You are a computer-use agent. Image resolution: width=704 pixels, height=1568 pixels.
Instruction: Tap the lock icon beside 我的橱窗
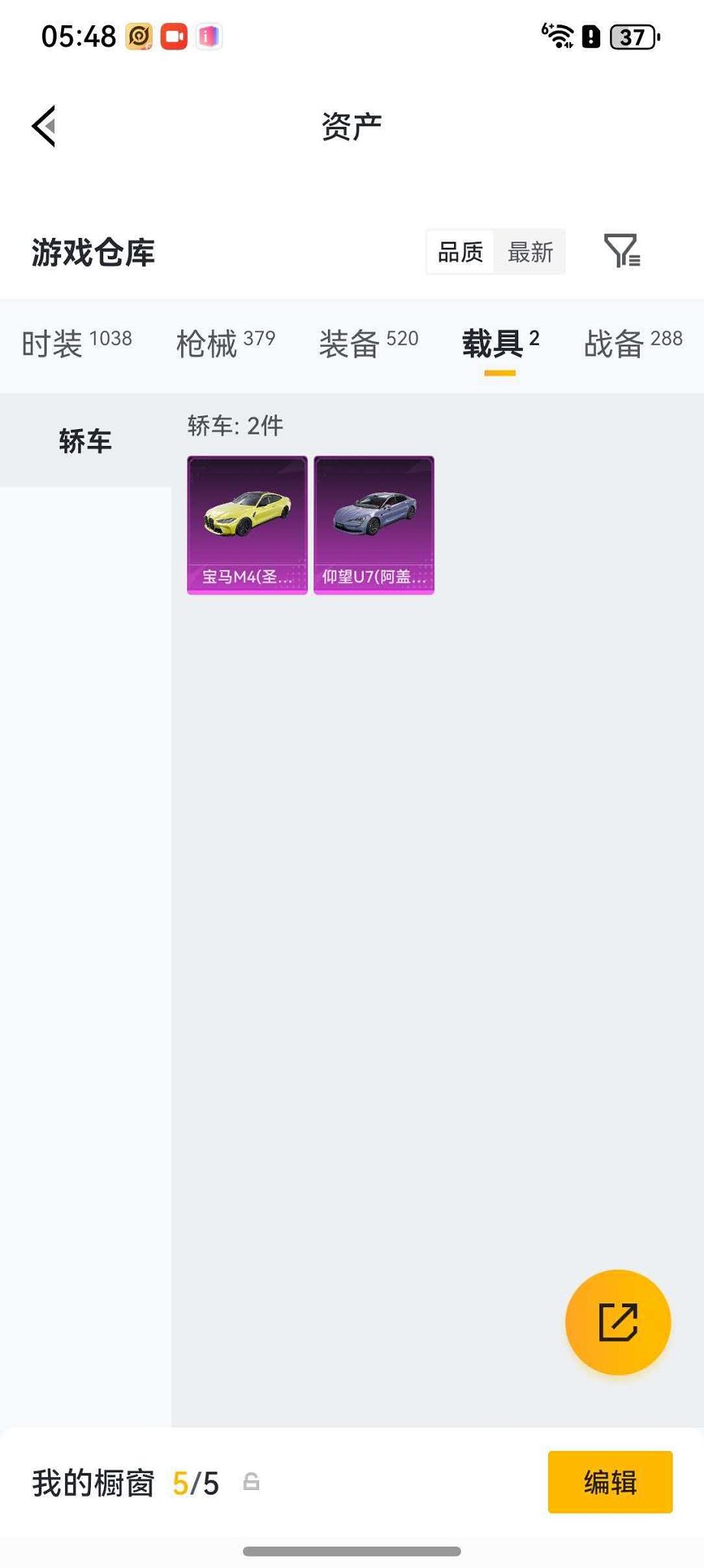pyautogui.click(x=251, y=1482)
